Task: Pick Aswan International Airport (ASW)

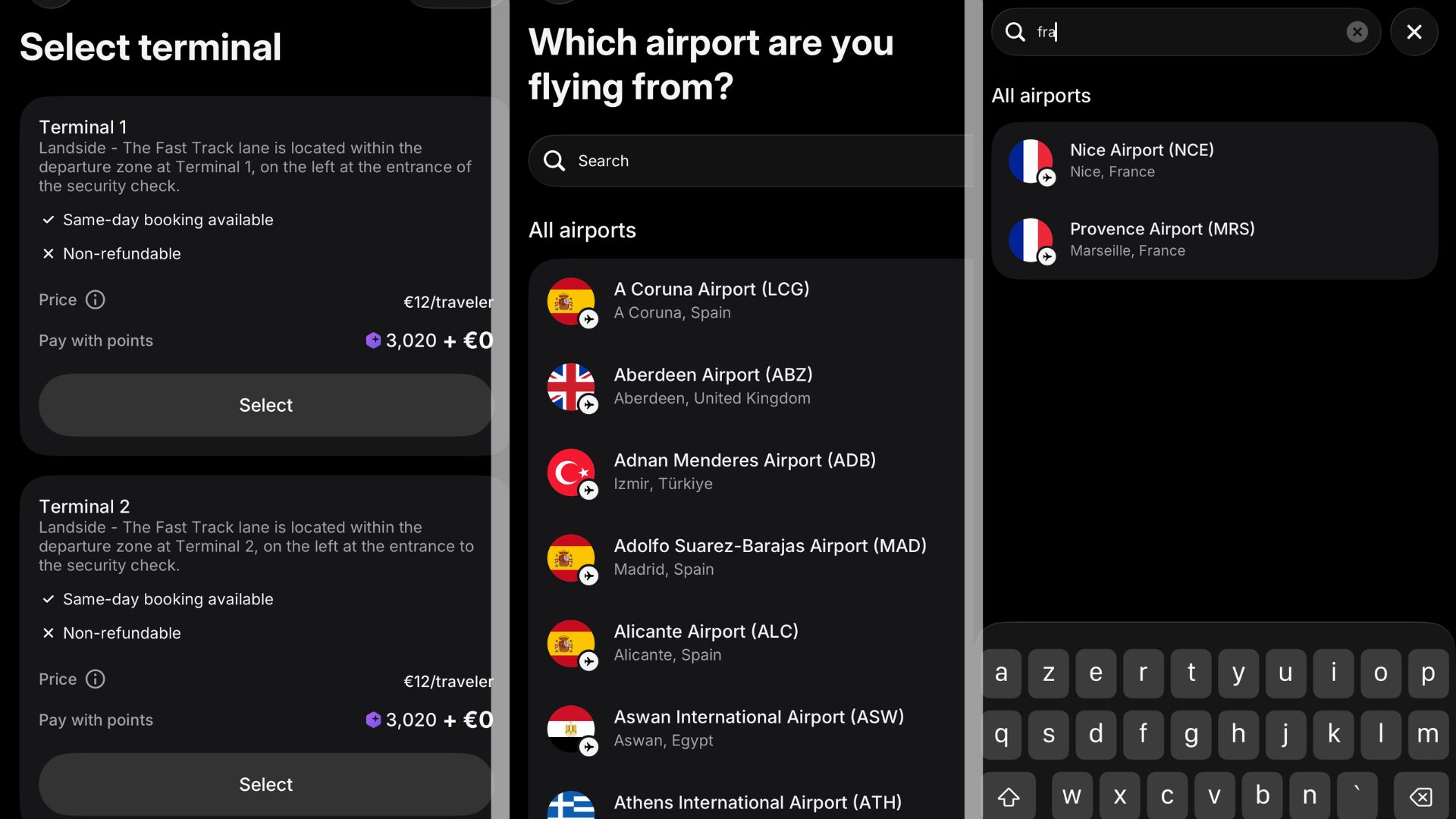Action: [751, 729]
